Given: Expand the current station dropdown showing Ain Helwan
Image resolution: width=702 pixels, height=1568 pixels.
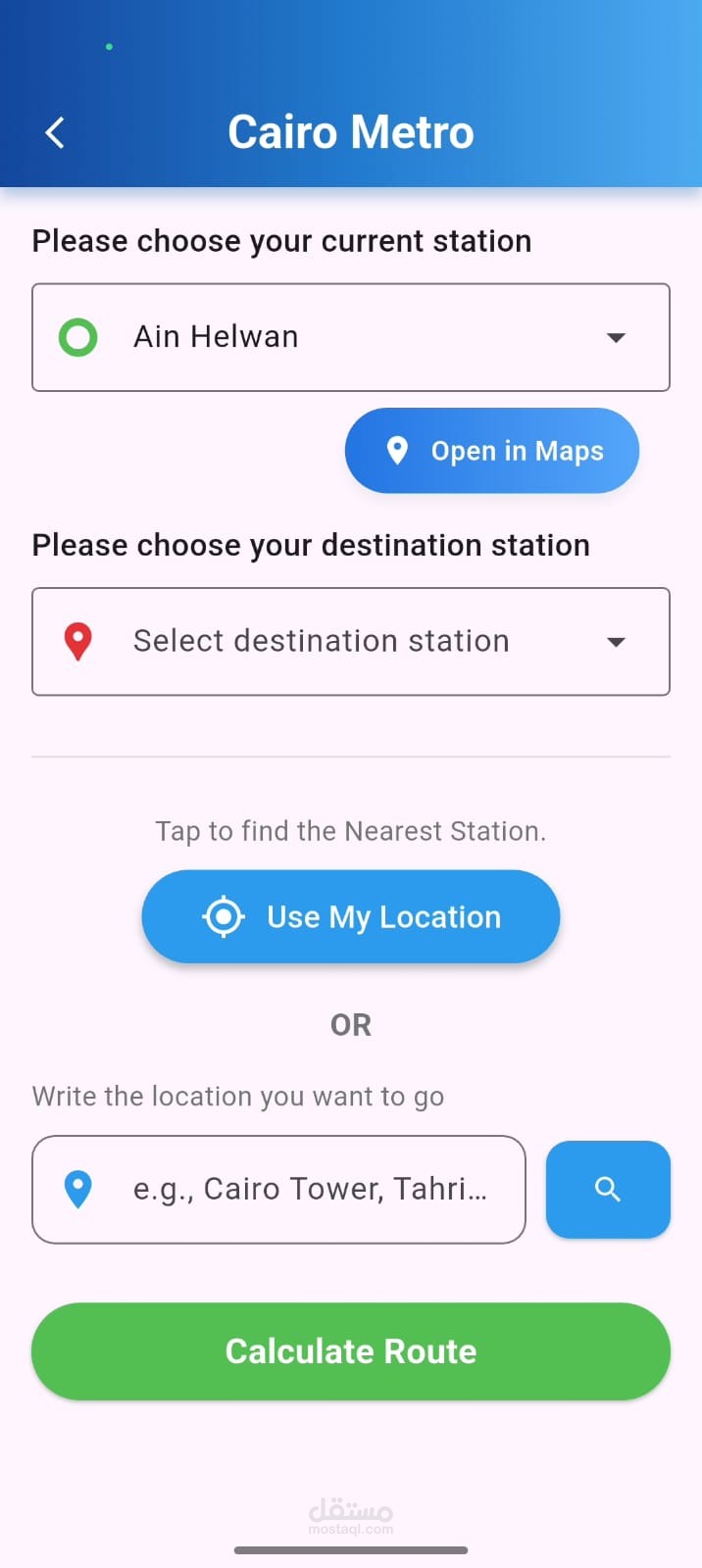Looking at the screenshot, I should click(350, 337).
